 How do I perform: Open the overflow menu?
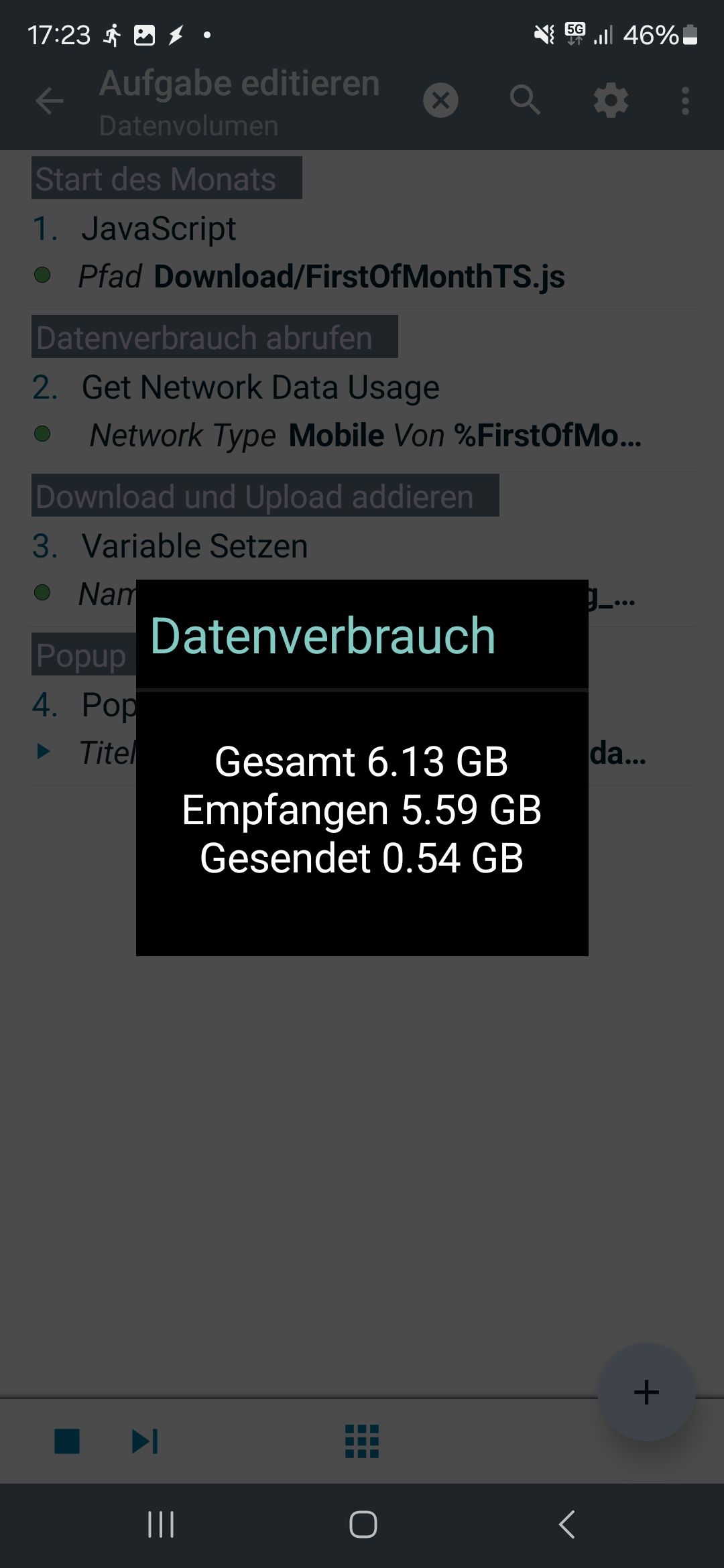click(x=684, y=101)
